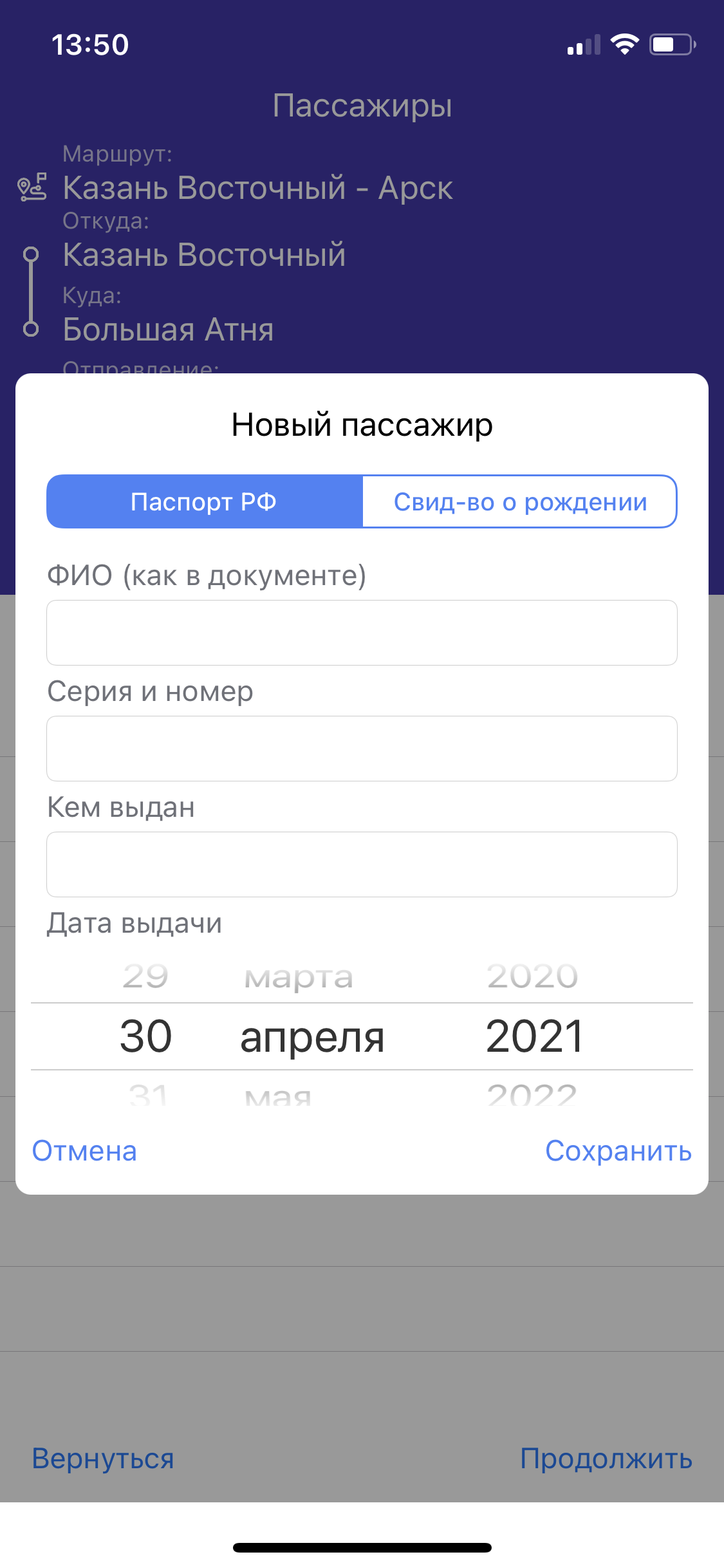The image size is (724, 1568).
Task: Pick day 29 in the date picker
Action: tap(145, 976)
